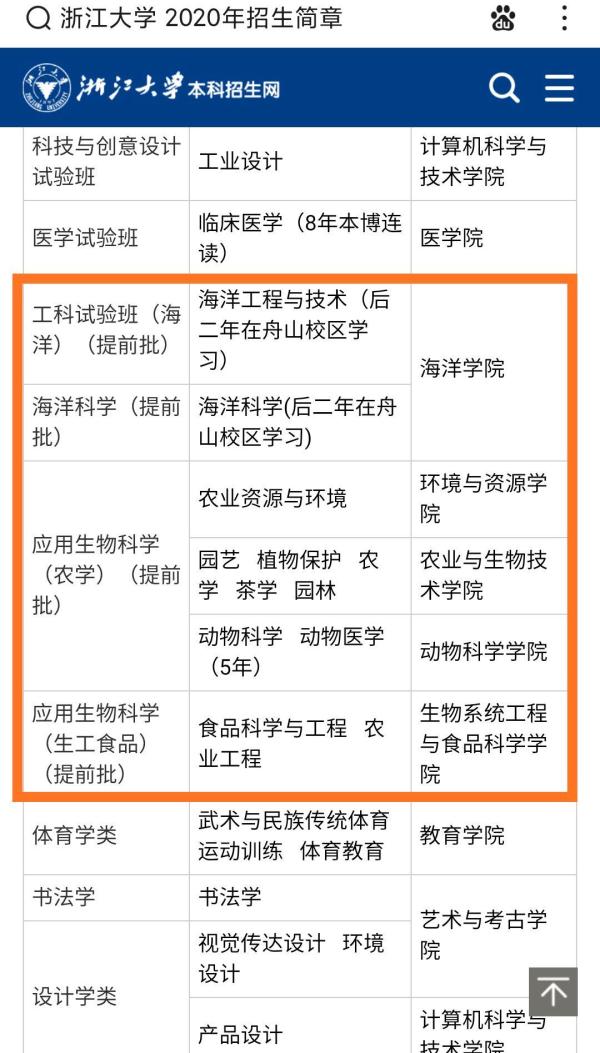This screenshot has height=1053, width=600.
Task: Tap the back-to-top arrow button
Action: [x=553, y=992]
